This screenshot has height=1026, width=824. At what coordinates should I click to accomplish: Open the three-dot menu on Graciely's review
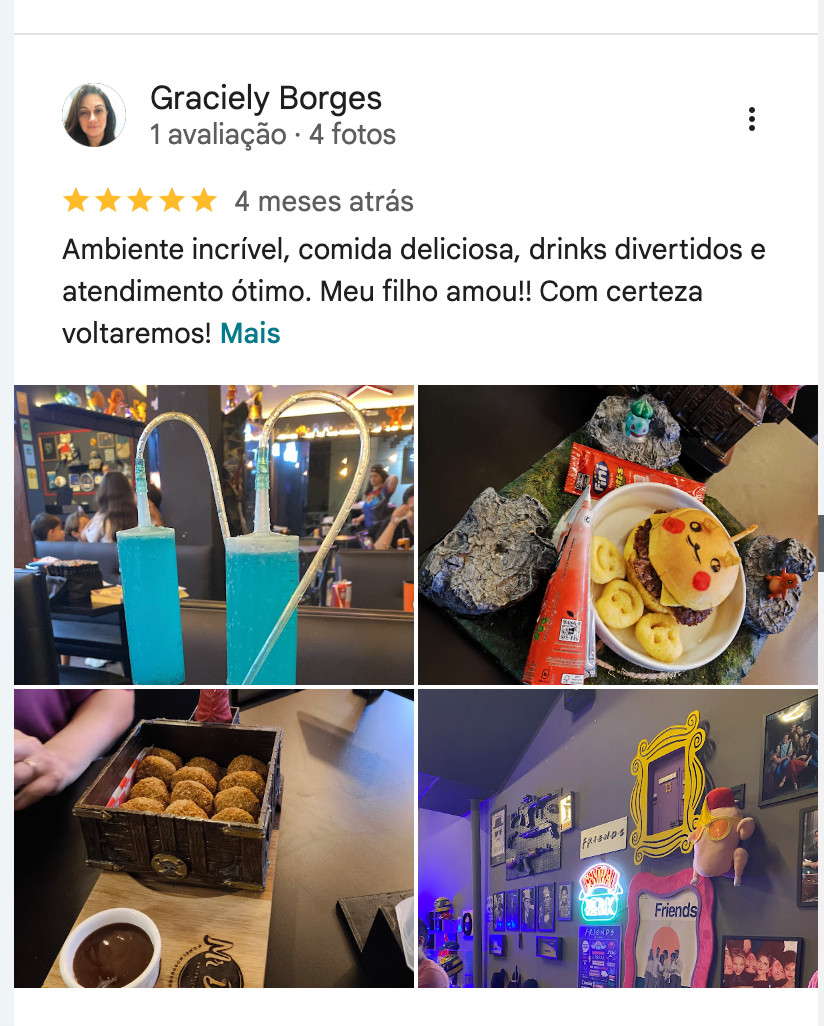pos(751,119)
